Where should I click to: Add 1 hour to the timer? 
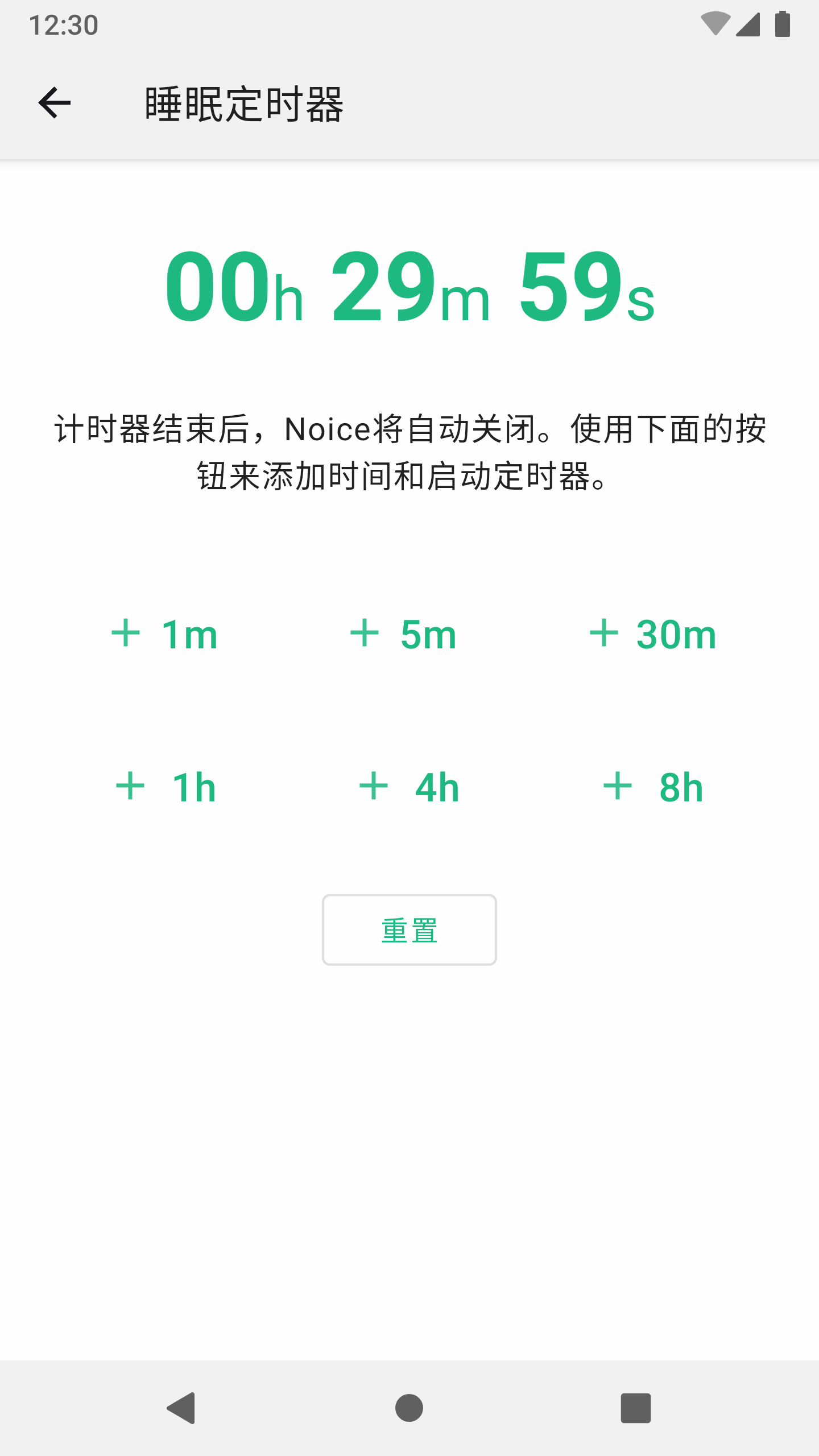(166, 787)
